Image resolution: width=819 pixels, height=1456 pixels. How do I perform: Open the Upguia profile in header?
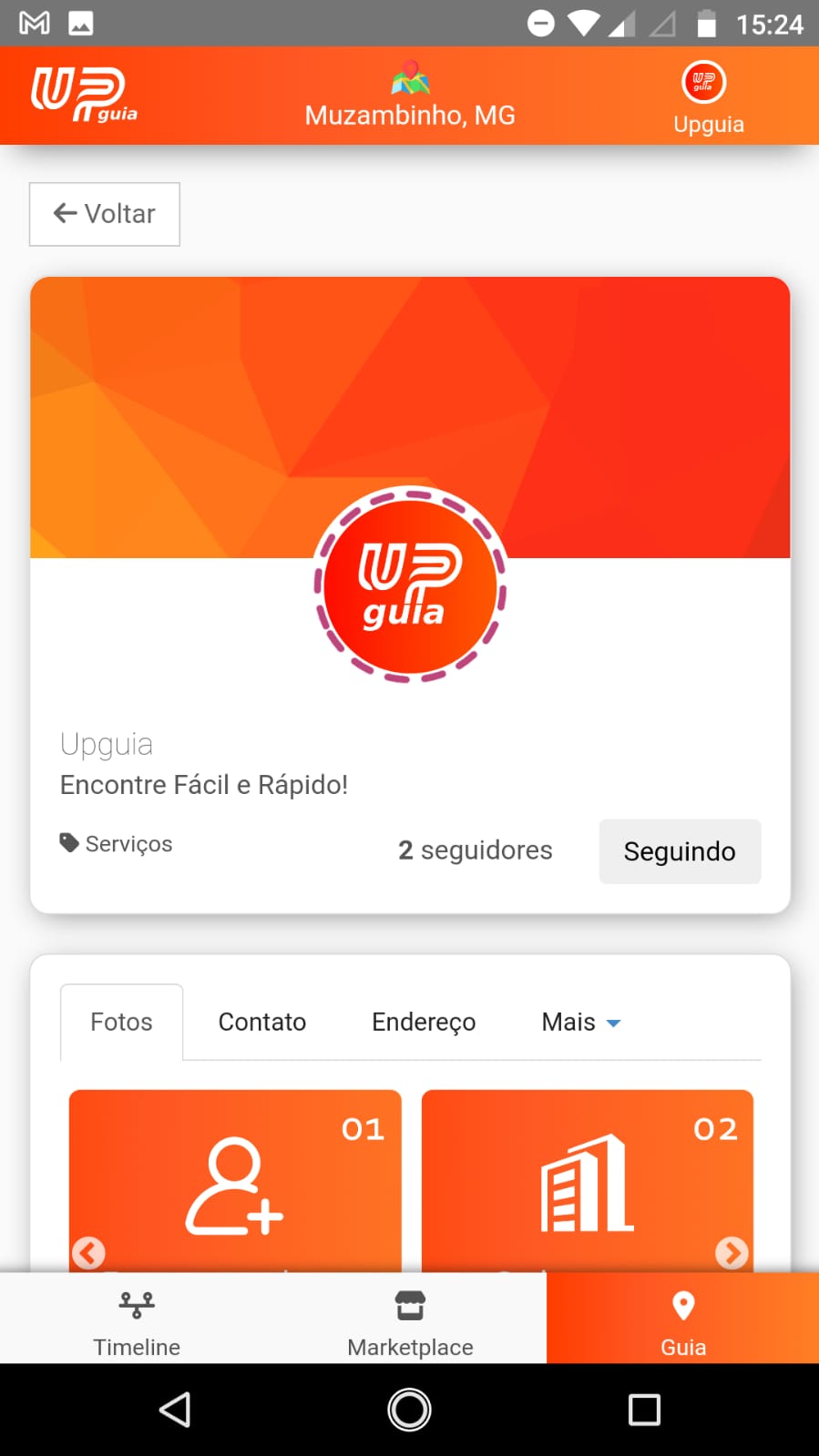[708, 97]
